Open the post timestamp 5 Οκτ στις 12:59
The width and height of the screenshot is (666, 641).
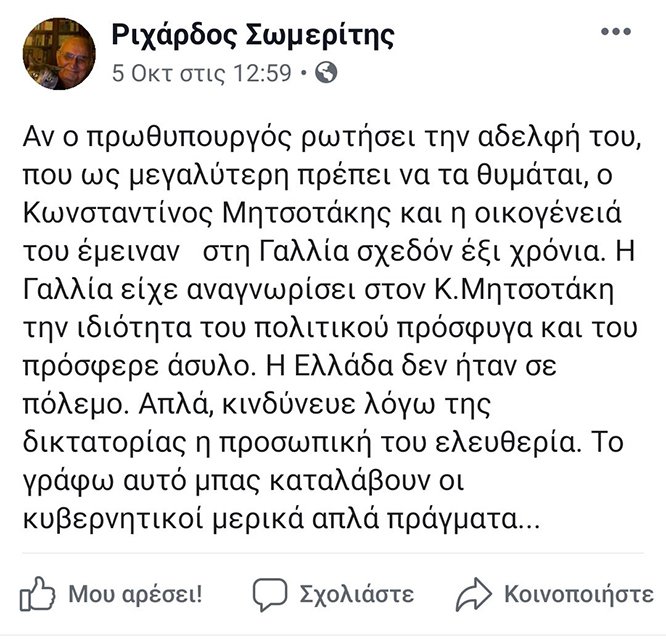202,73
